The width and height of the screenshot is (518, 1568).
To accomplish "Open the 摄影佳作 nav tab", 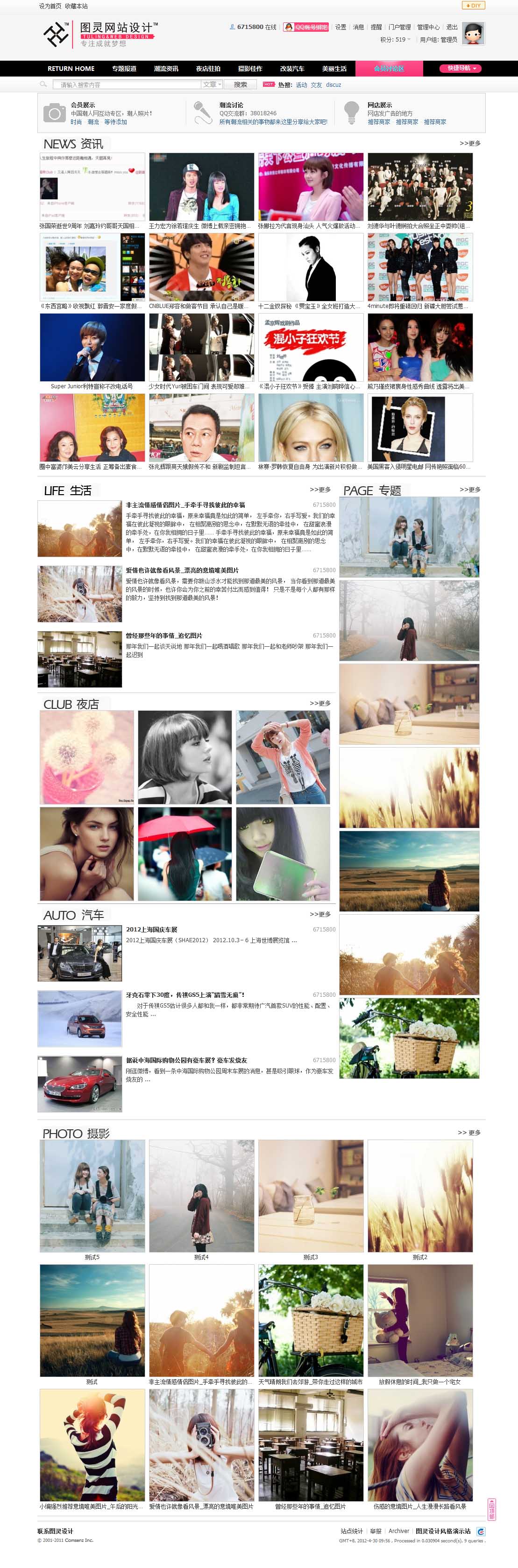I will click(x=250, y=69).
